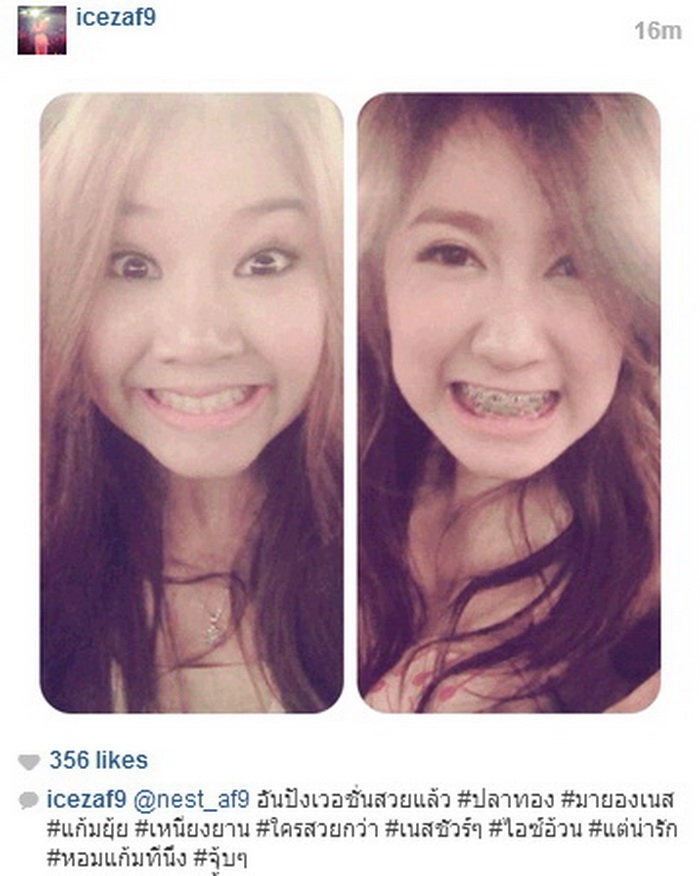This screenshot has height=876, width=700.
Task: Tap the icezaf9 username in the caption
Action: click(86, 799)
